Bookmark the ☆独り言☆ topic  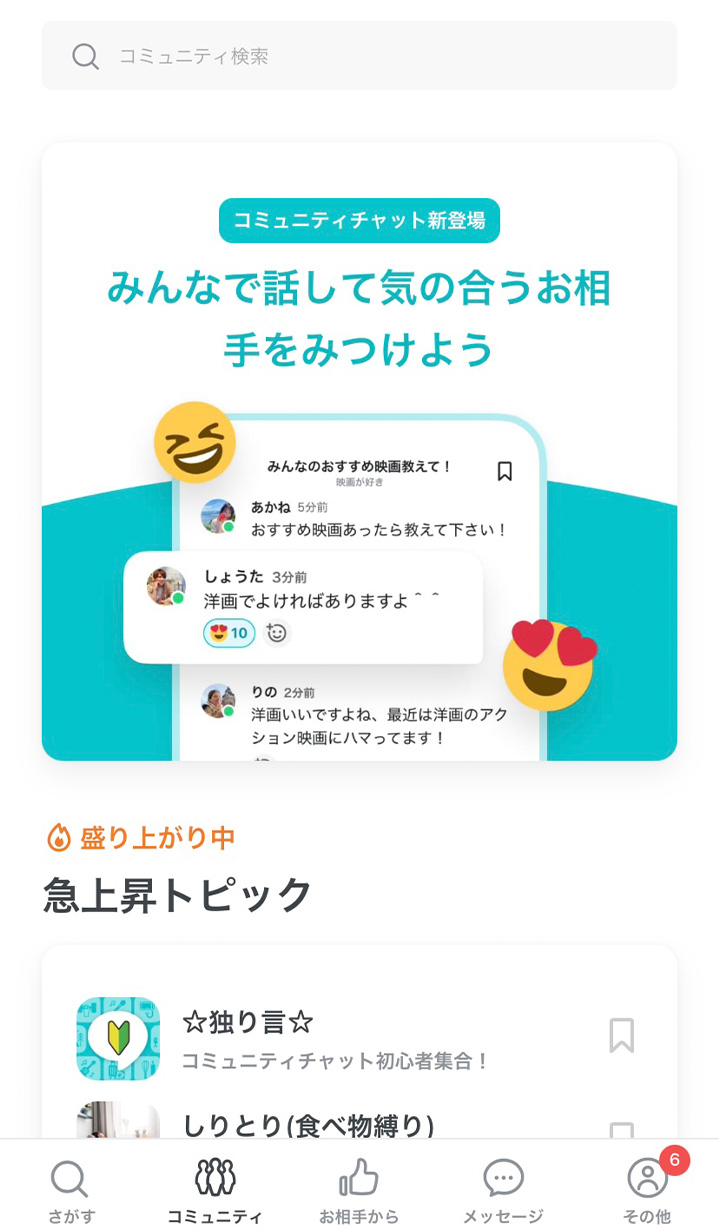(621, 1036)
